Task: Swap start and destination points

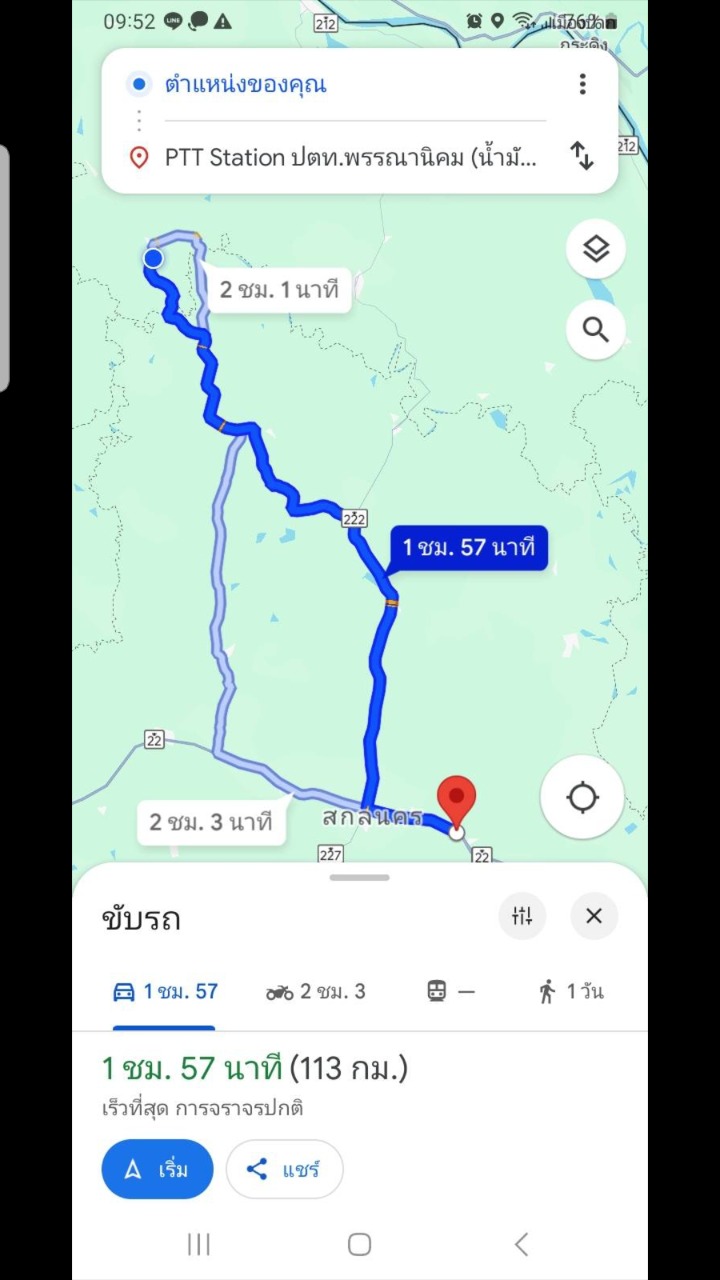Action: point(582,156)
